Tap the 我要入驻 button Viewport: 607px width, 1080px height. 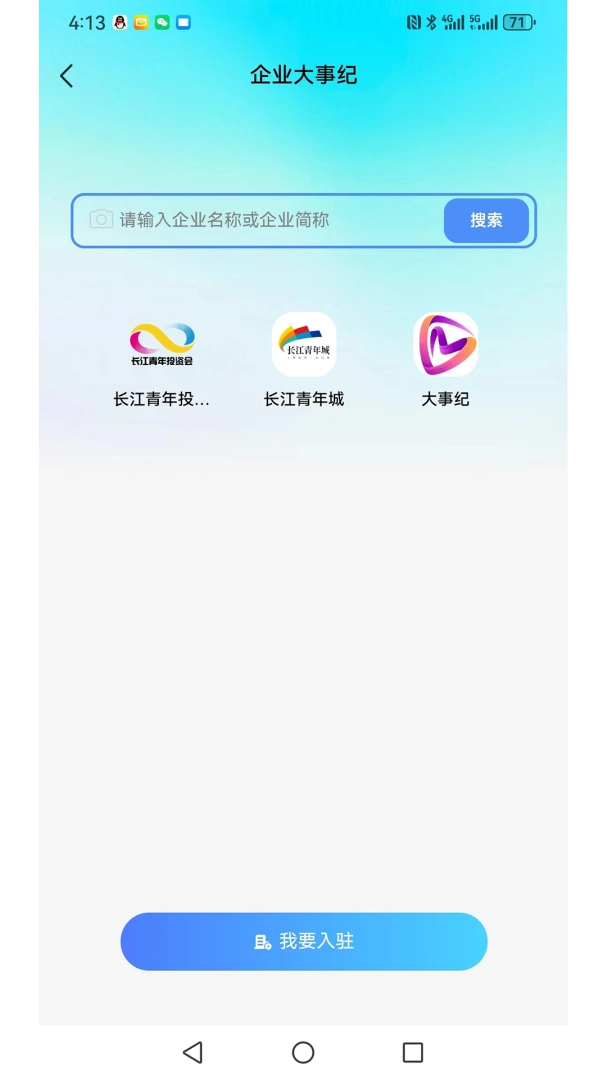pyautogui.click(x=304, y=942)
